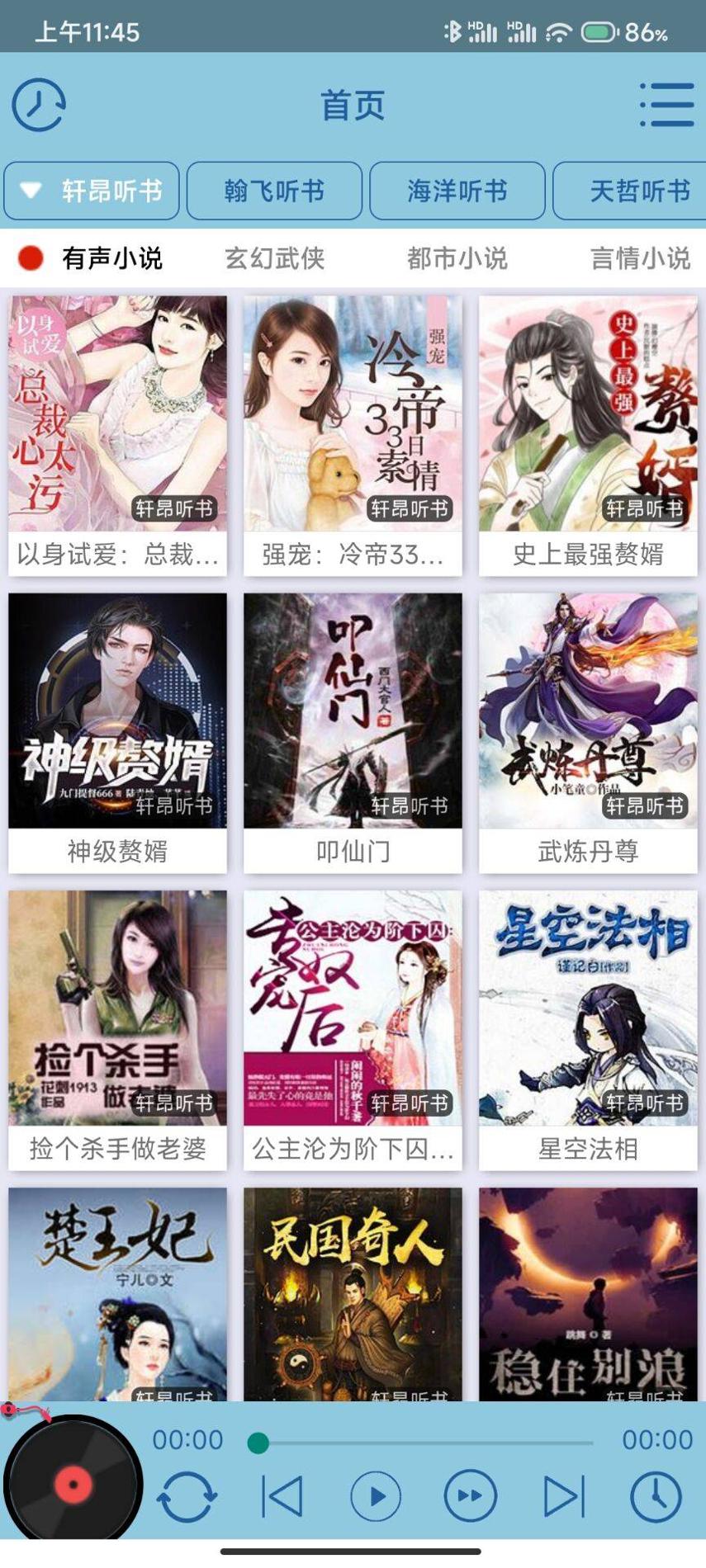The width and height of the screenshot is (706, 1568).
Task: Select the 海洋听书 source button
Action: coord(457,191)
